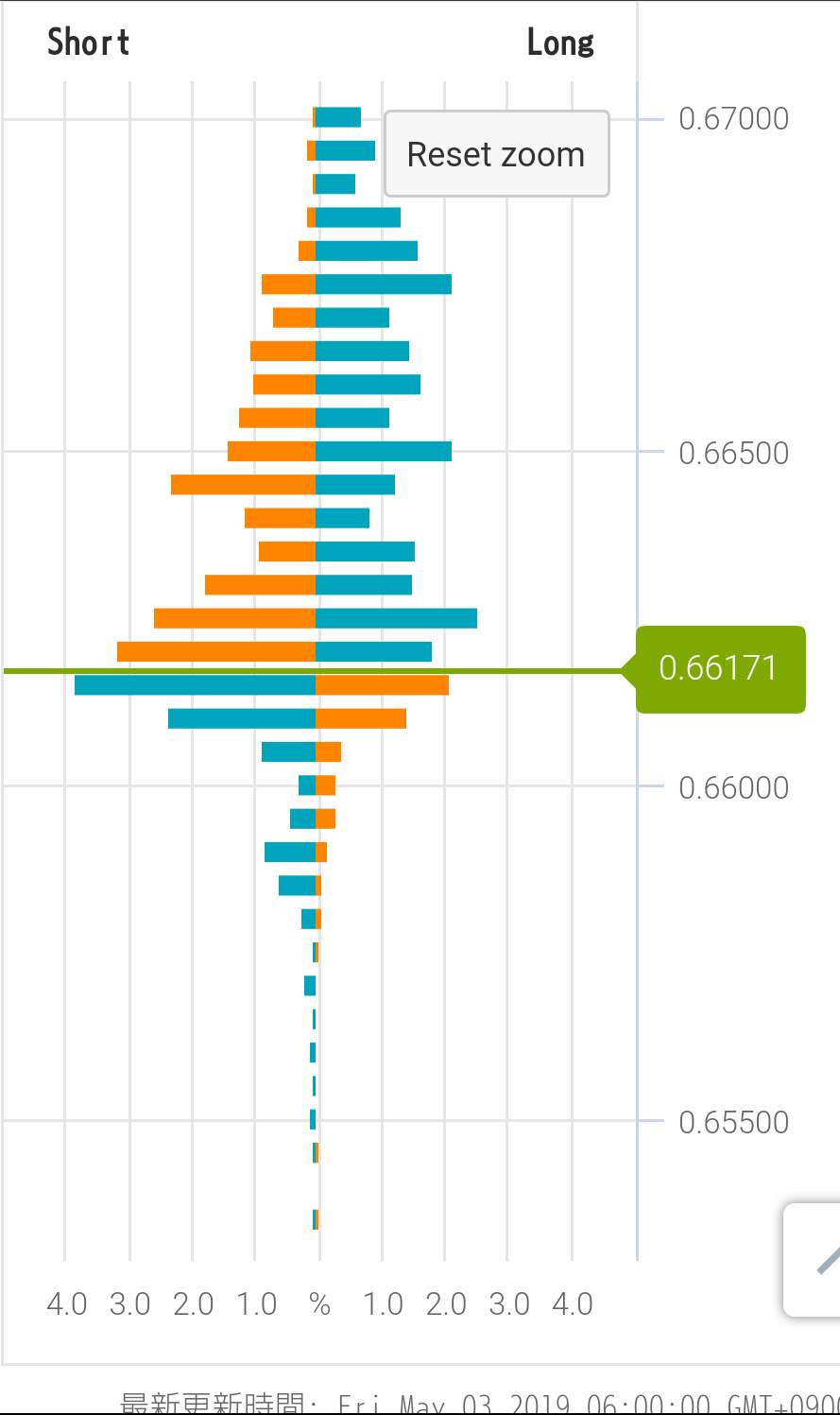Reset the chart zoom
Screen dimensions: 840x1415
(x=497, y=154)
